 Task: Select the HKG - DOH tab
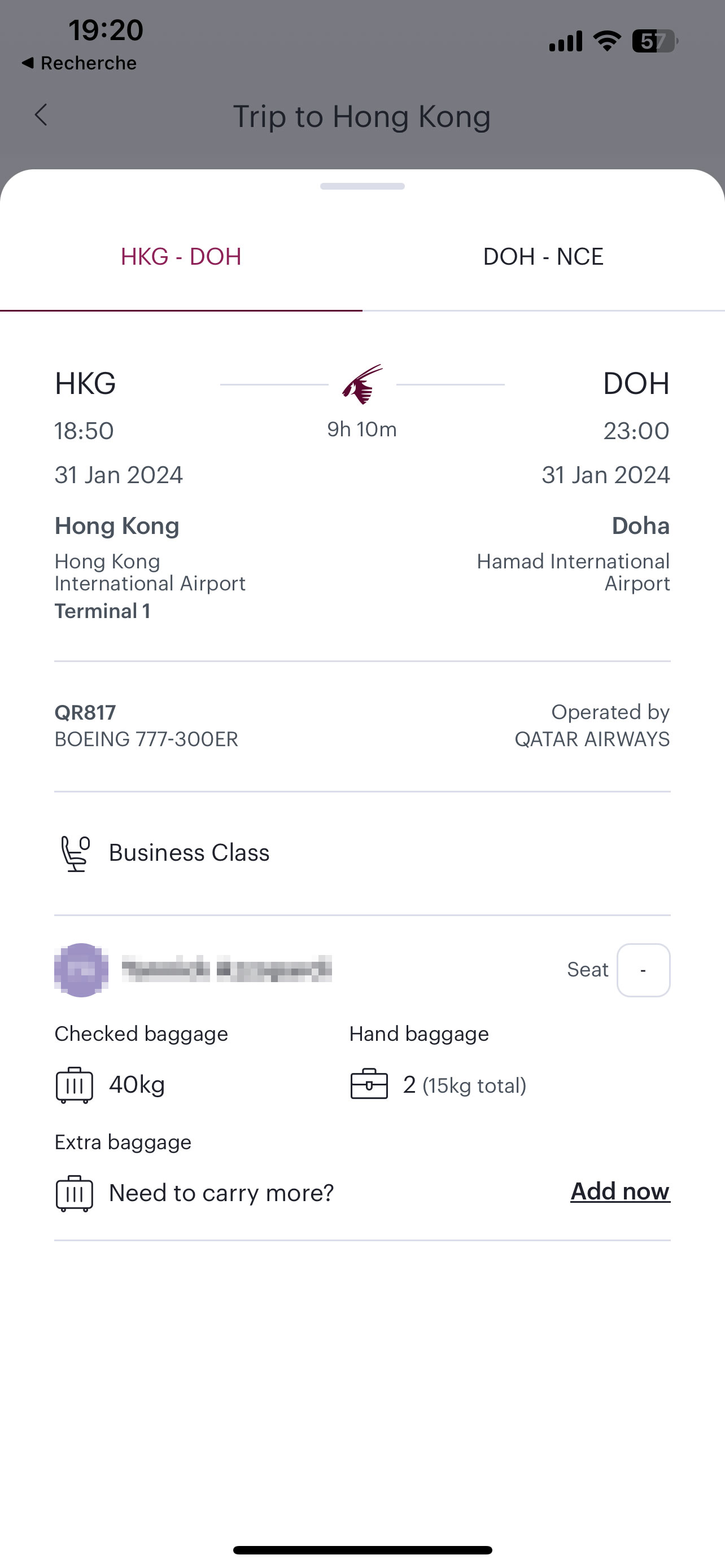pyautogui.click(x=181, y=257)
